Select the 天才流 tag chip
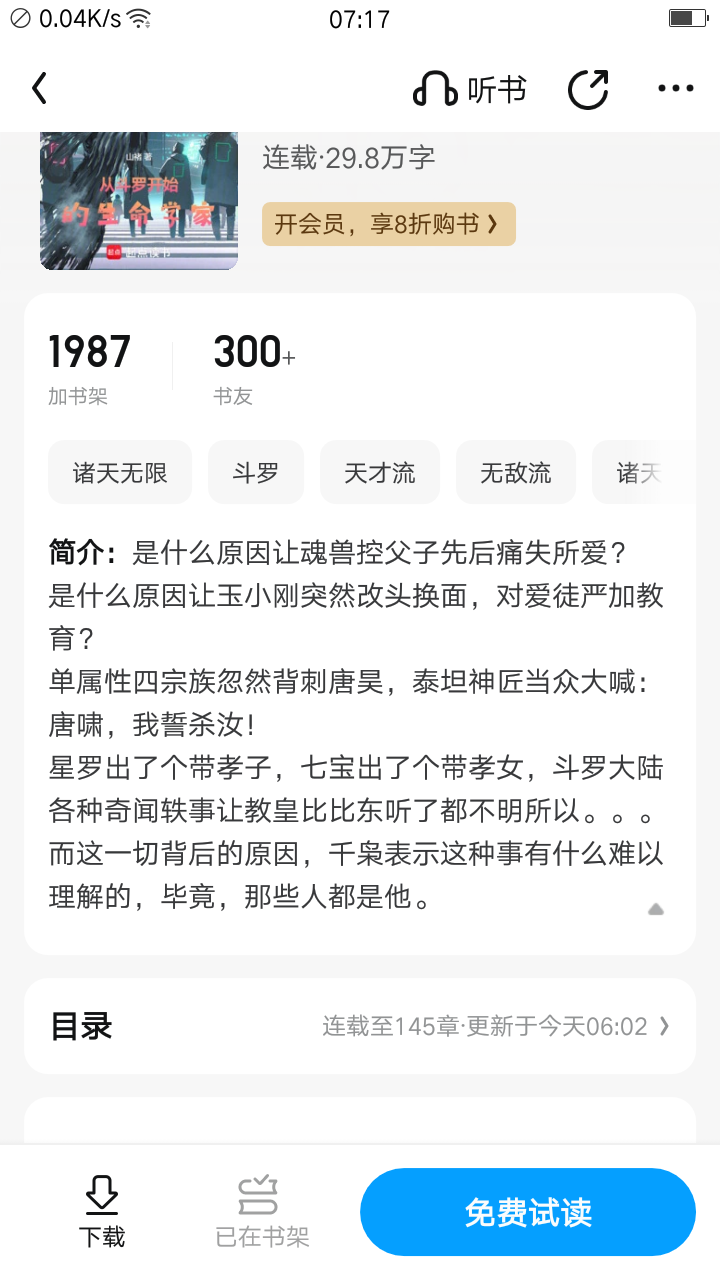720x1280 pixels. pyautogui.click(x=380, y=472)
